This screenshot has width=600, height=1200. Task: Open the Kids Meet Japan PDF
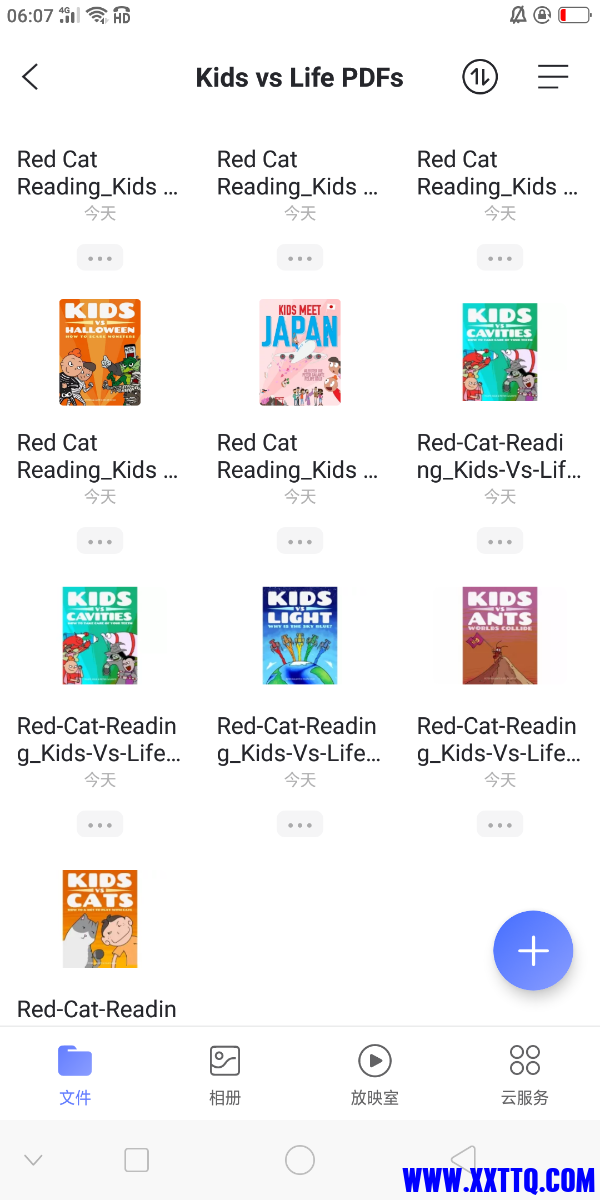pos(300,352)
